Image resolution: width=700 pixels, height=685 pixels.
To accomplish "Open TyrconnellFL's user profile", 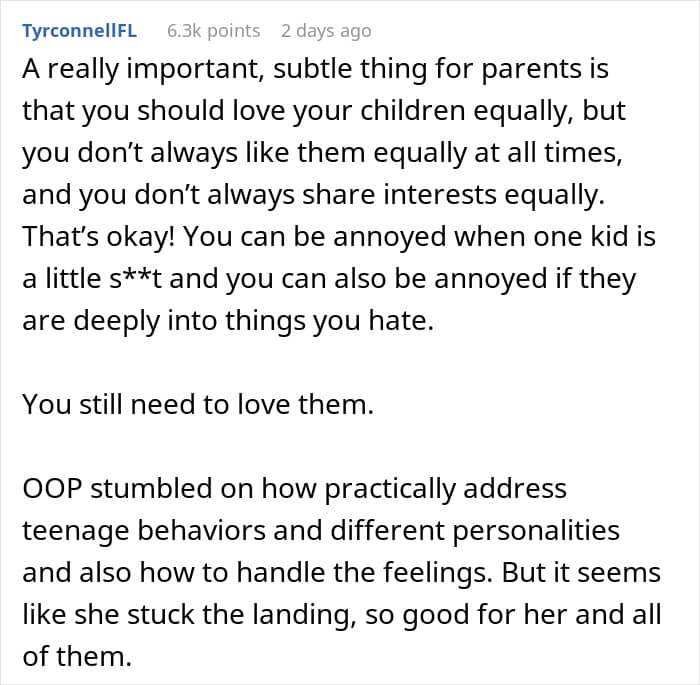I will click(79, 31).
